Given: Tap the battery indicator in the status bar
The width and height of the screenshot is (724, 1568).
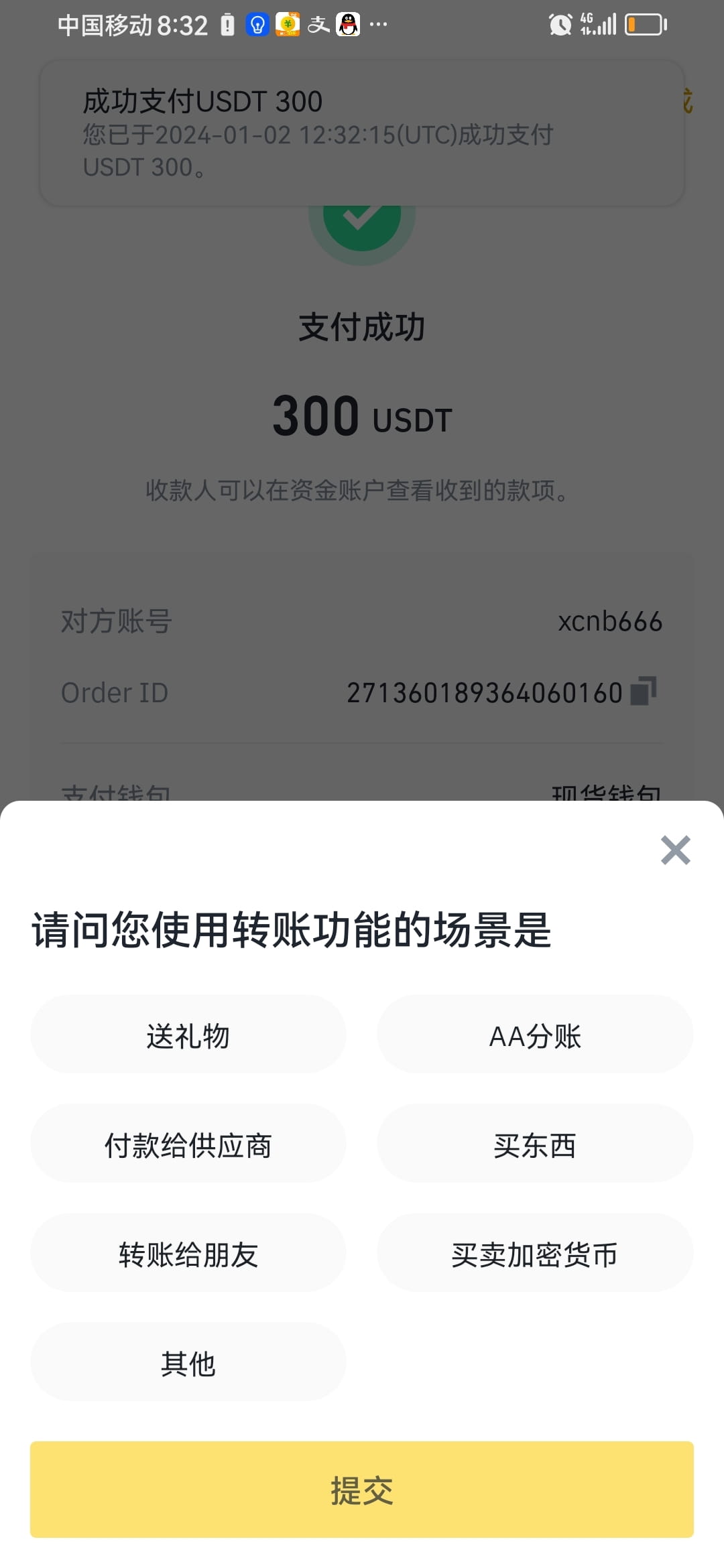Looking at the screenshot, I should (642, 25).
